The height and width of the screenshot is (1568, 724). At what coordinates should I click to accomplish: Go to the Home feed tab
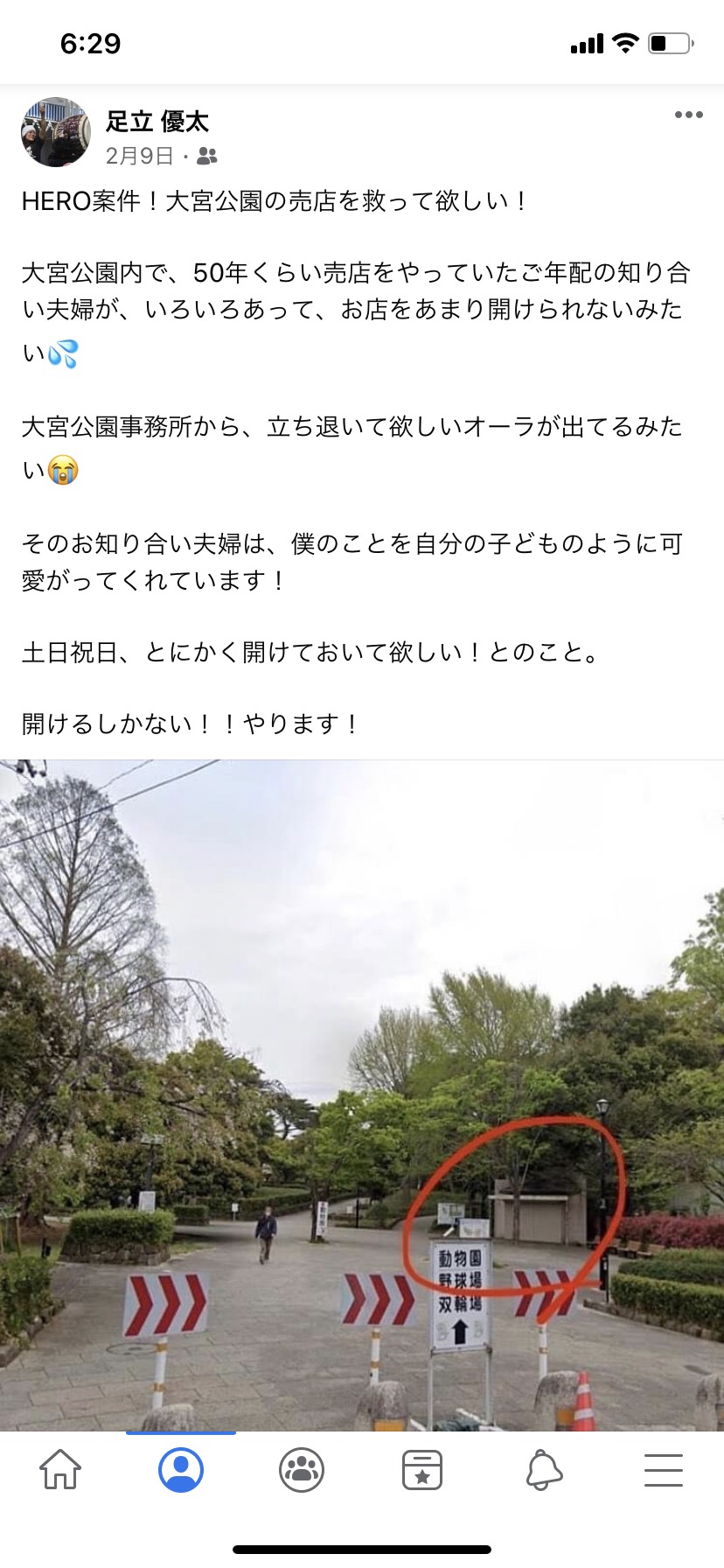60,1469
